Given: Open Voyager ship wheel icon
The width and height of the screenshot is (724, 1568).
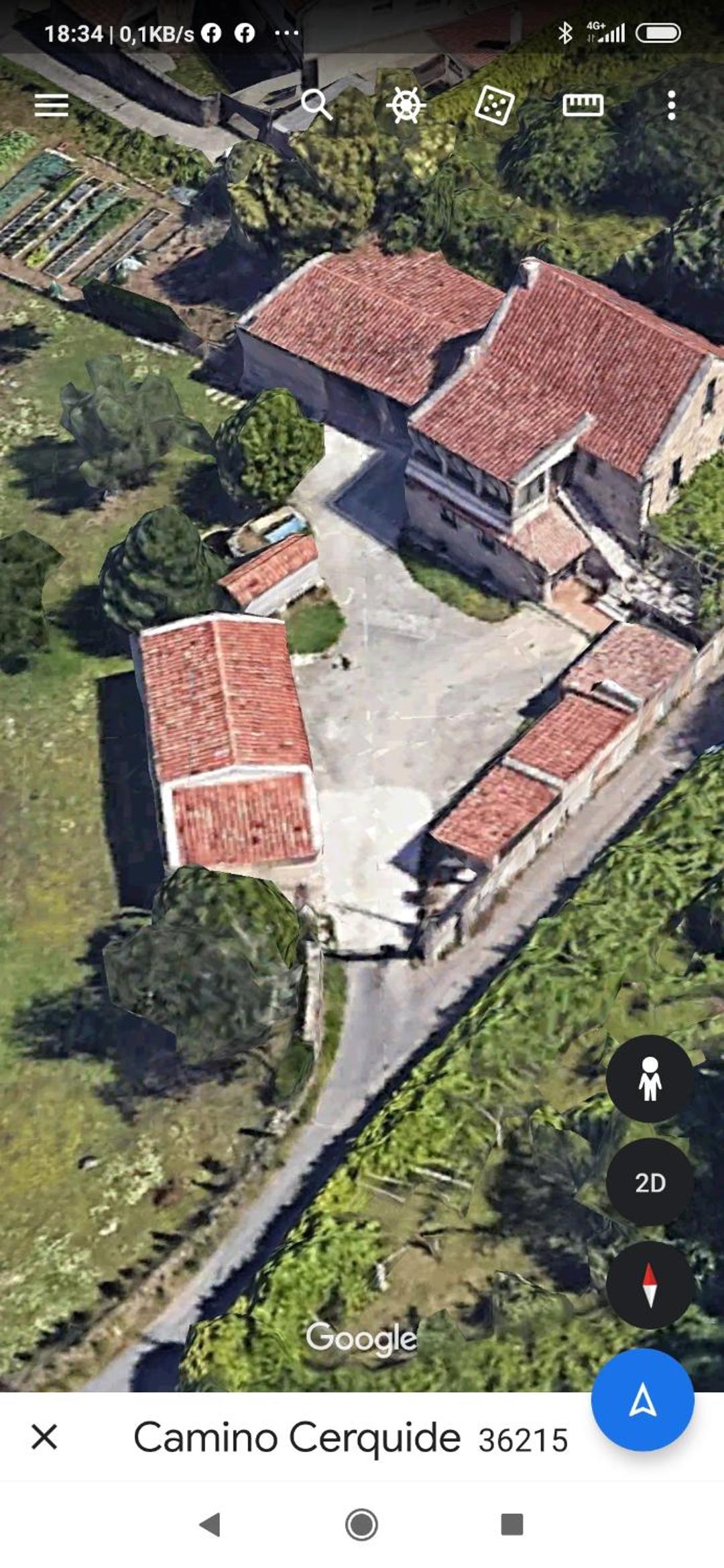Looking at the screenshot, I should point(406,105).
